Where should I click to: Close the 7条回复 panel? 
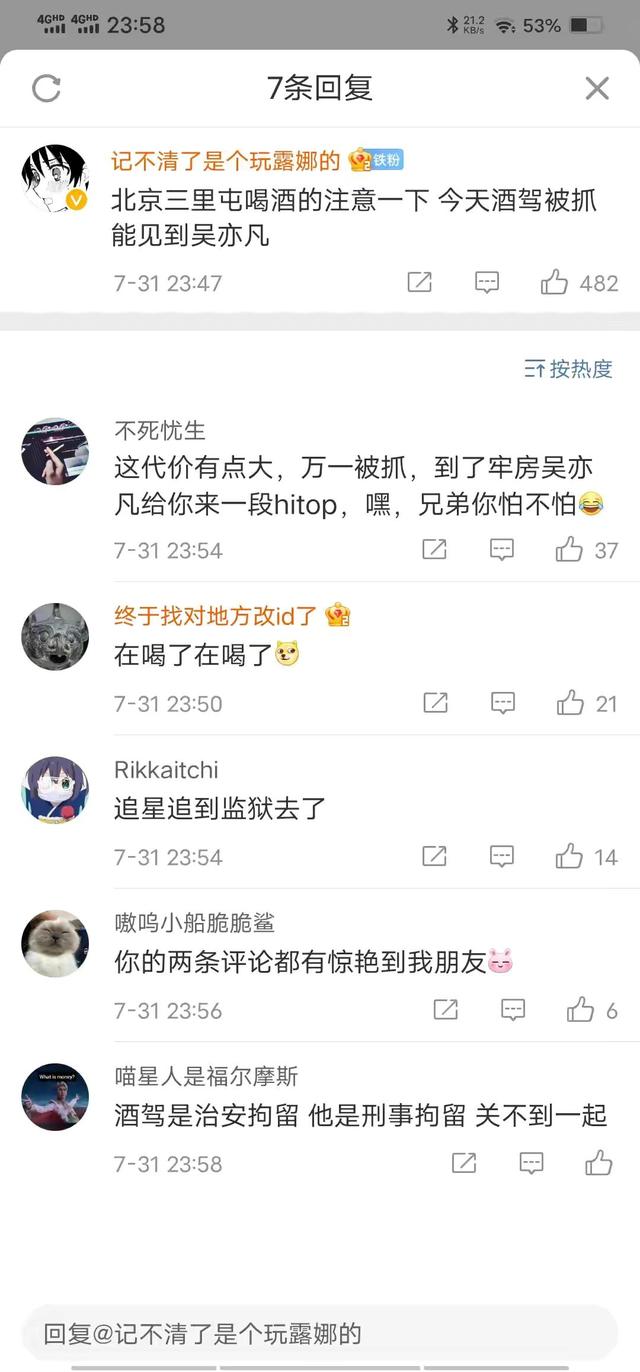[x=597, y=88]
